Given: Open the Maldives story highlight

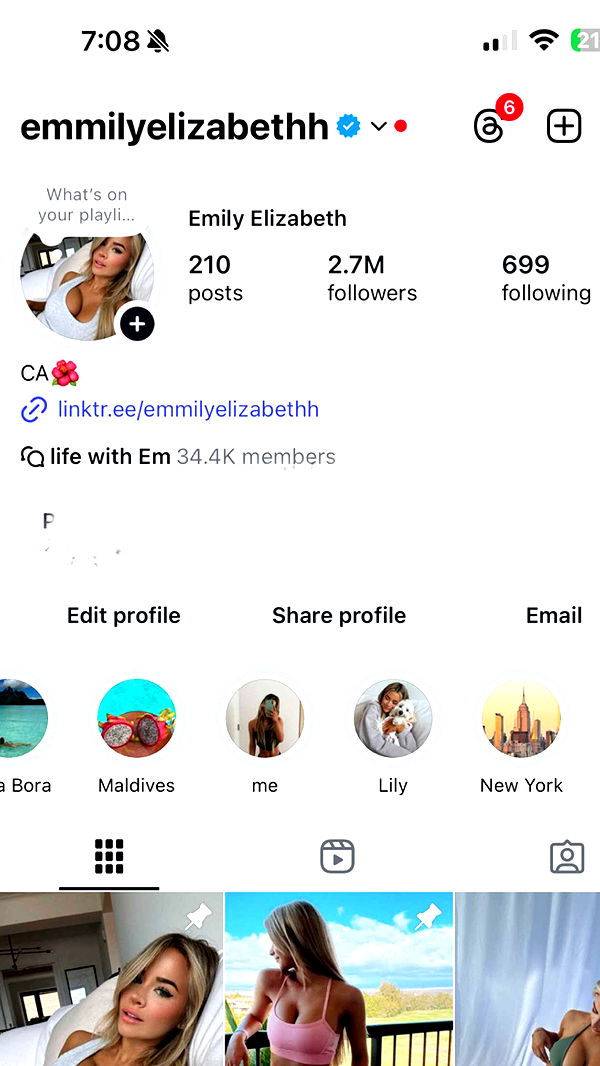Looking at the screenshot, I should pyautogui.click(x=136, y=718).
